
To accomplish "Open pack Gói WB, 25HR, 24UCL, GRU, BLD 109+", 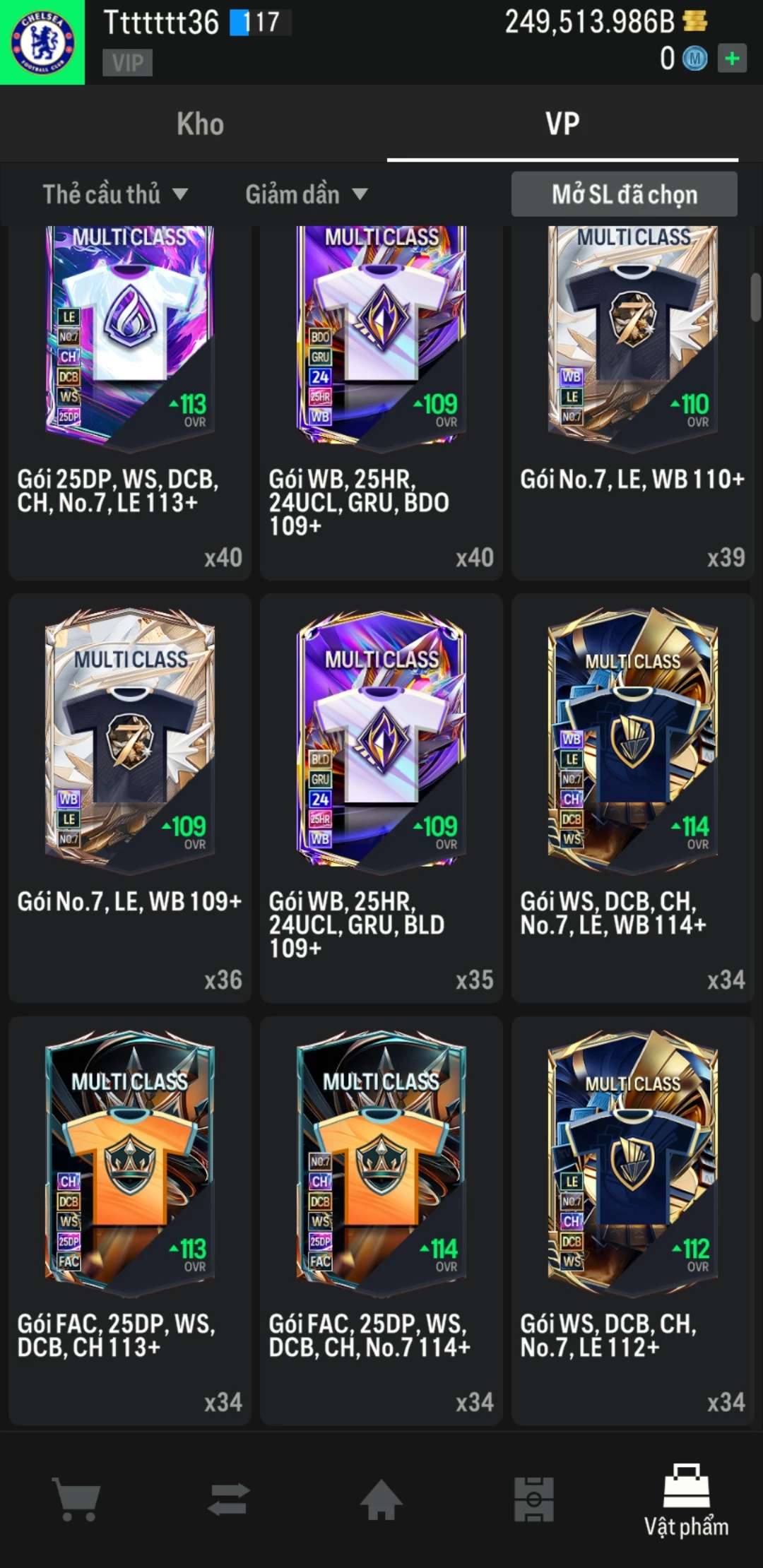I will 381,798.
